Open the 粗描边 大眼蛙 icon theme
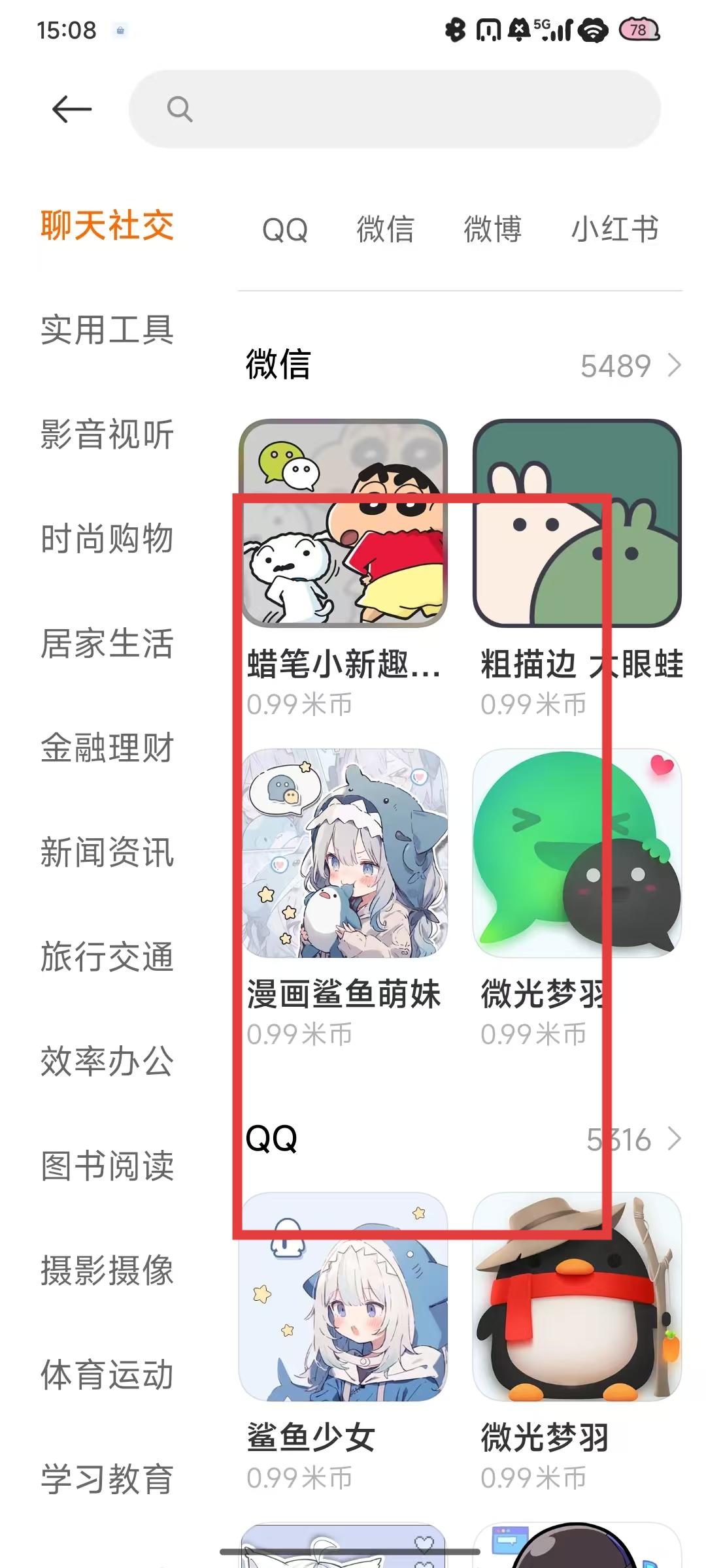The height and width of the screenshot is (1568, 706). 577,524
